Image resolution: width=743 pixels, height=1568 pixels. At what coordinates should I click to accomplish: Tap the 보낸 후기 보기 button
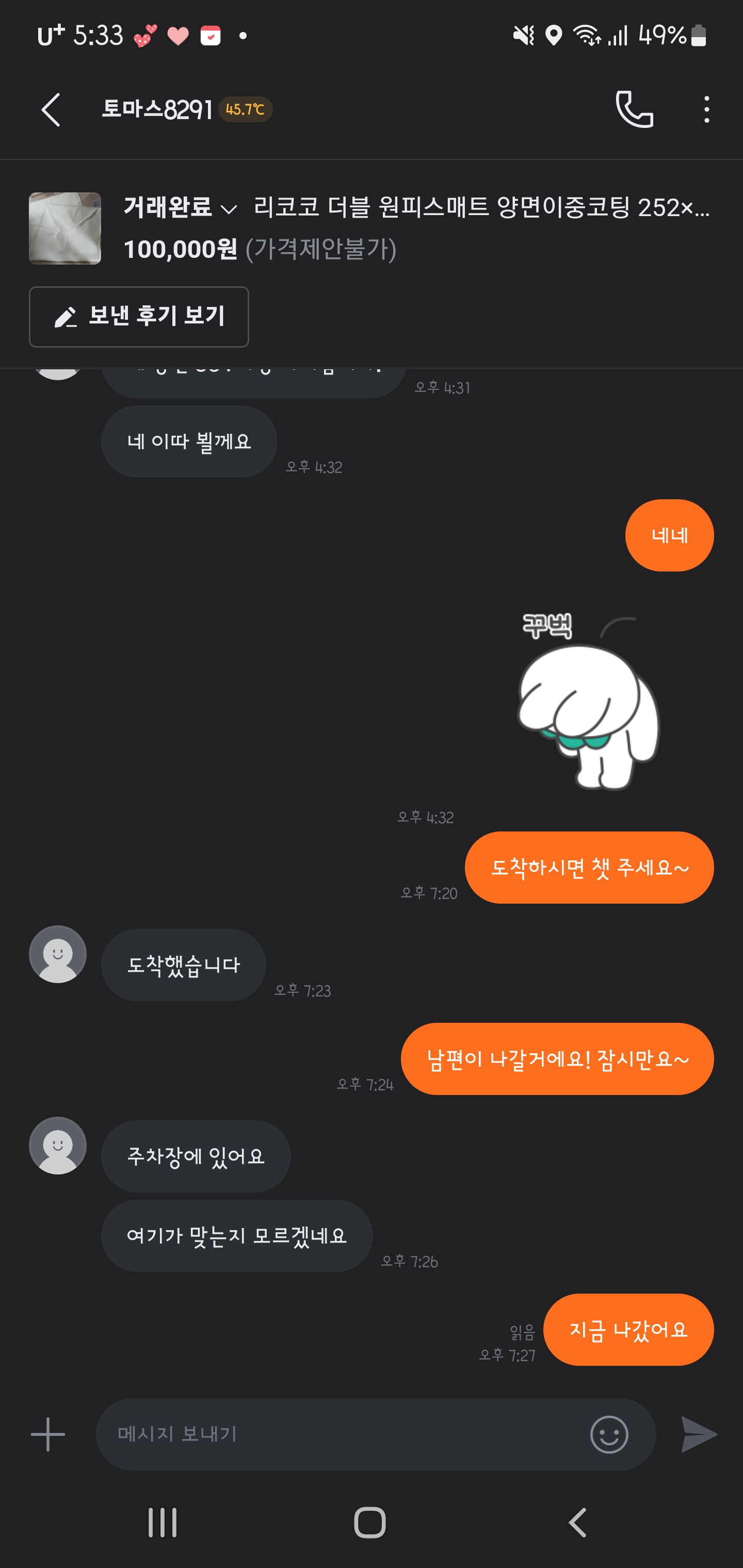(x=139, y=317)
